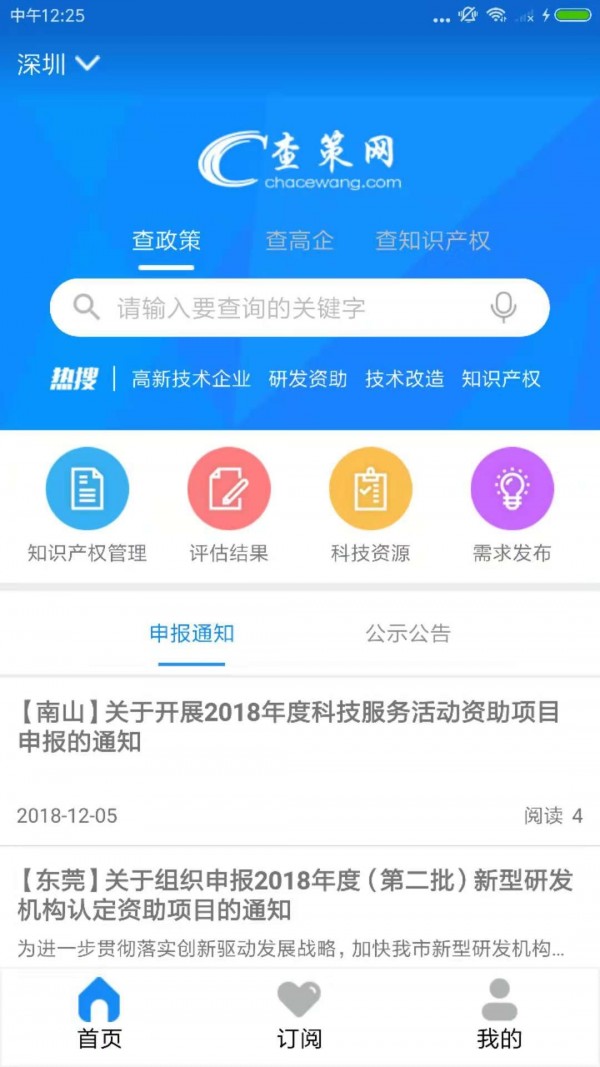Open 科技资源
600x1067 pixels.
(x=370, y=505)
